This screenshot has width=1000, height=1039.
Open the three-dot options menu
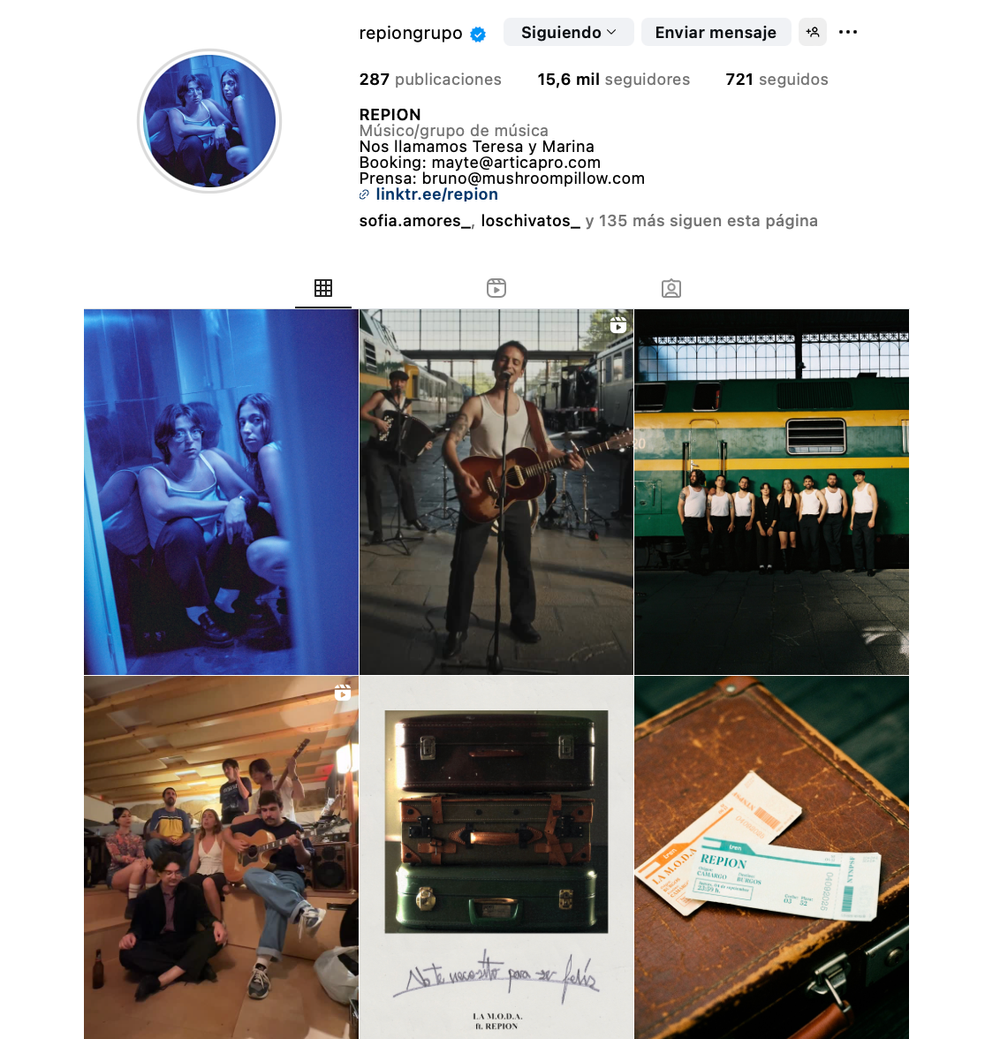pos(848,32)
